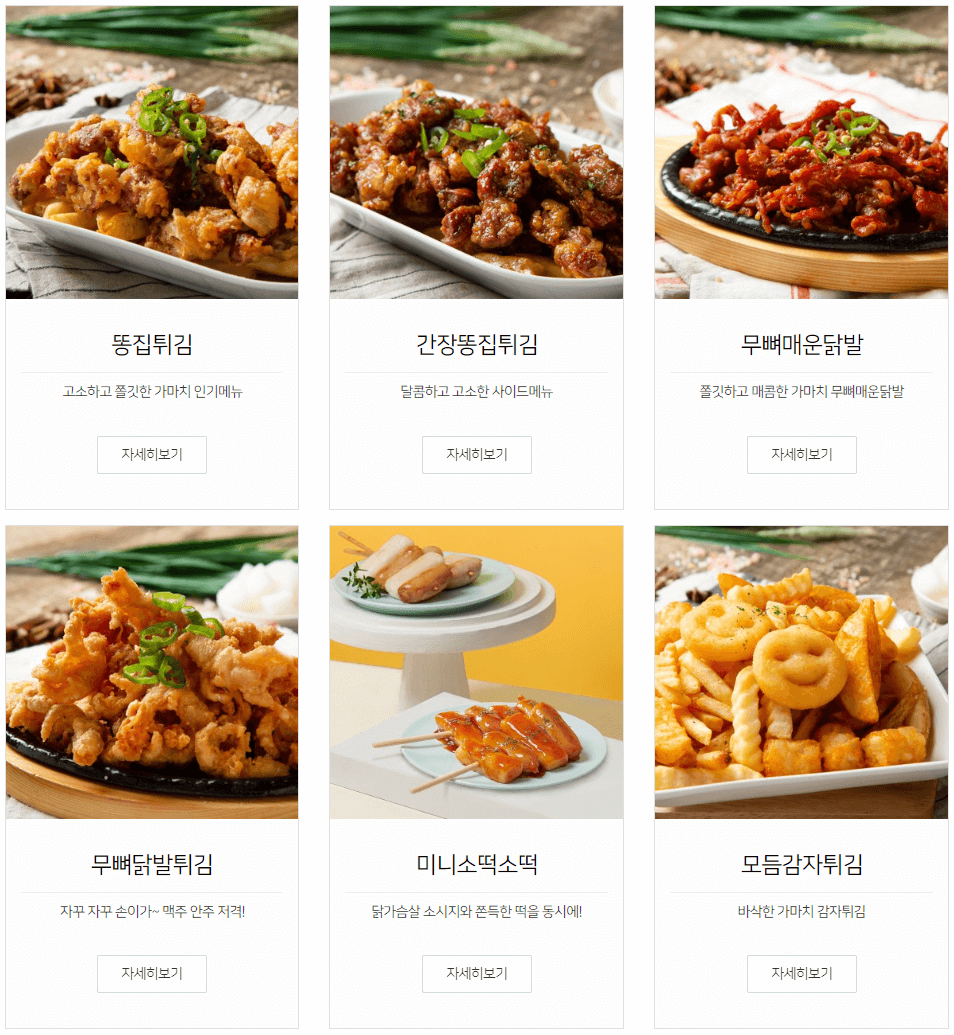Click the 모듬감자튀김 food photo
The width and height of the screenshot is (954, 1035).
pos(801,671)
